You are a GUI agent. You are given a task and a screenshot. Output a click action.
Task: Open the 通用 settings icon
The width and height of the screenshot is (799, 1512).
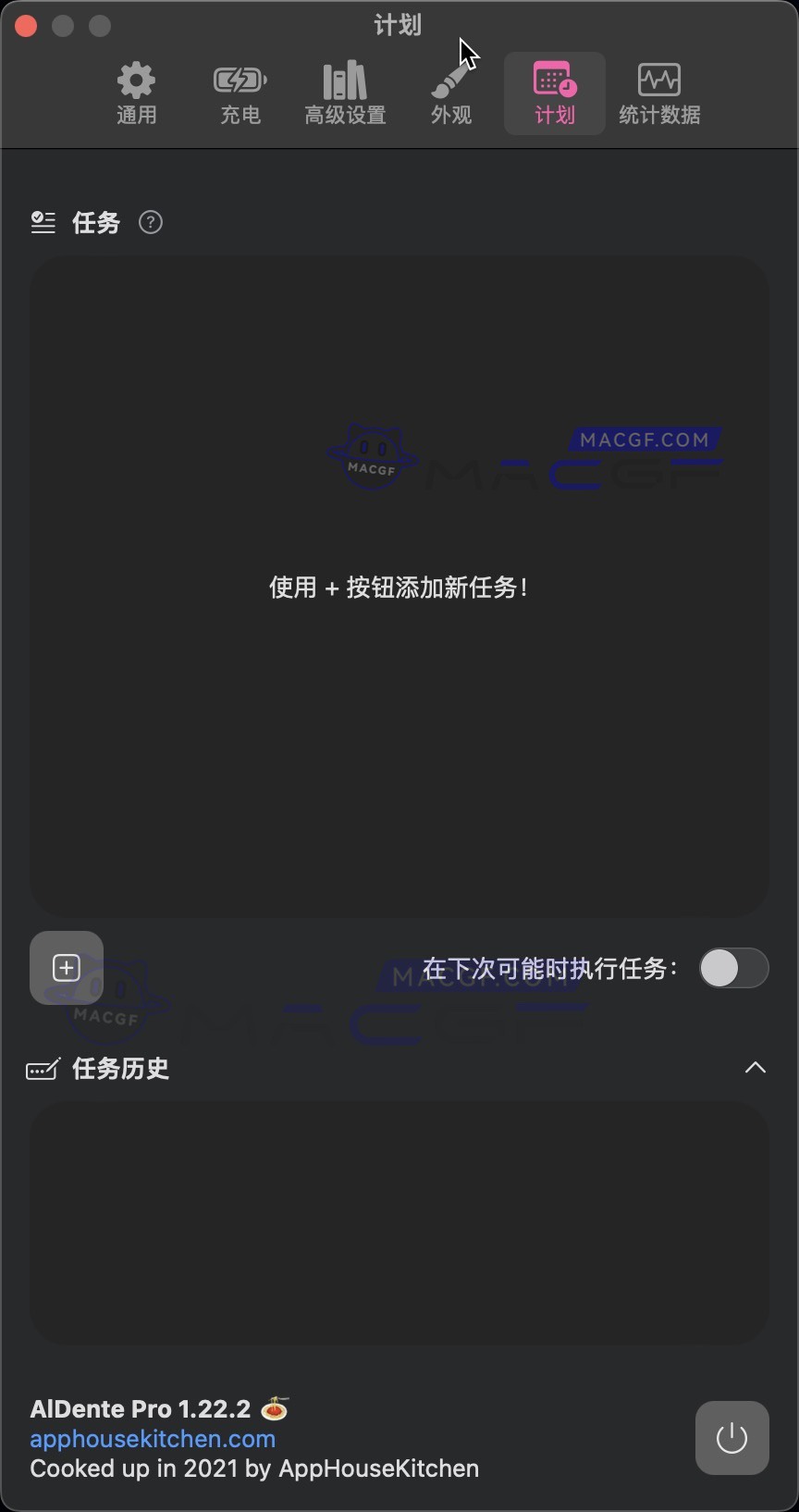coord(136,92)
